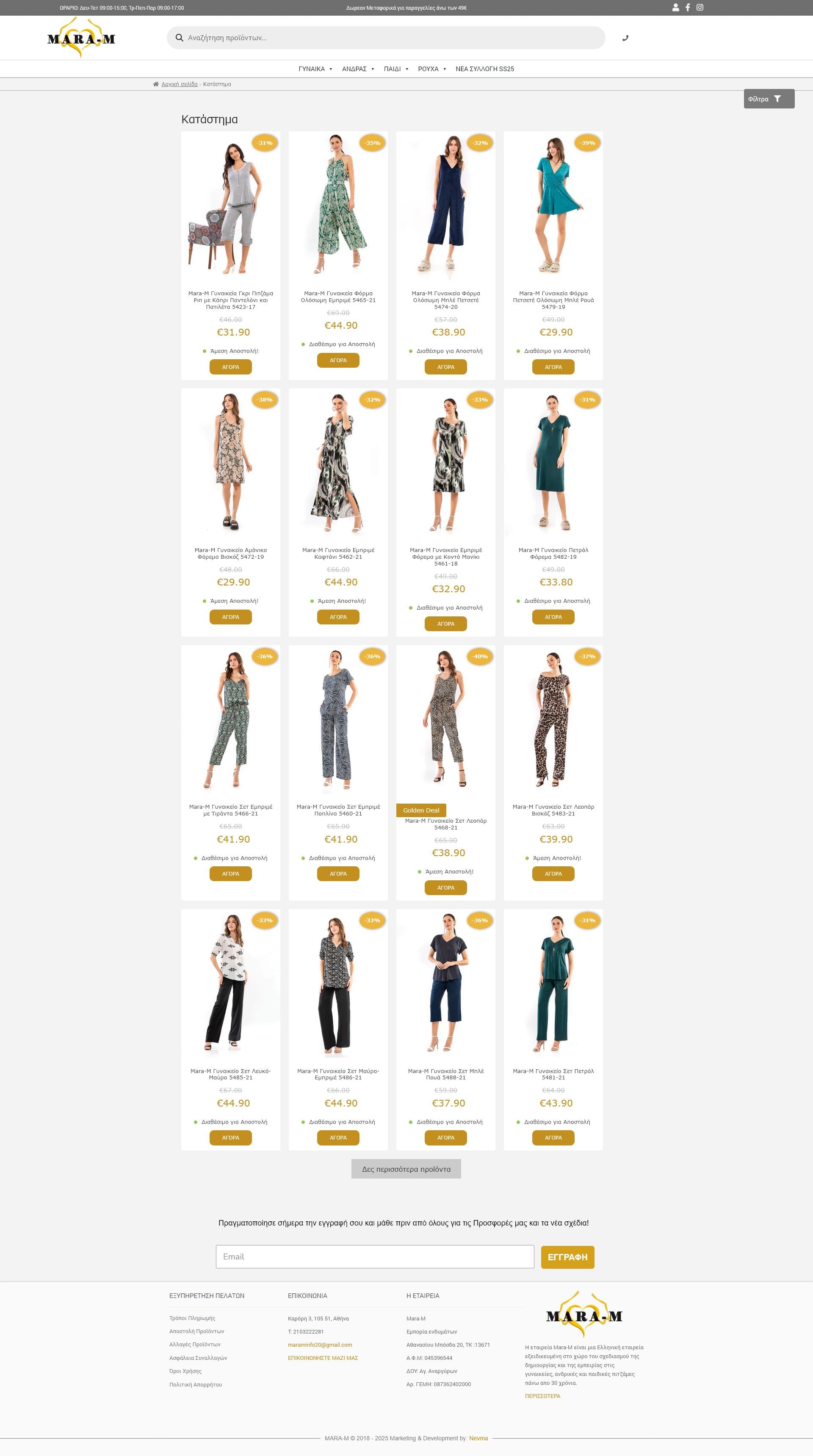Screen dimensions: 813x1456
Task: Open the Φίλτρα filter button
Action: coord(769,99)
